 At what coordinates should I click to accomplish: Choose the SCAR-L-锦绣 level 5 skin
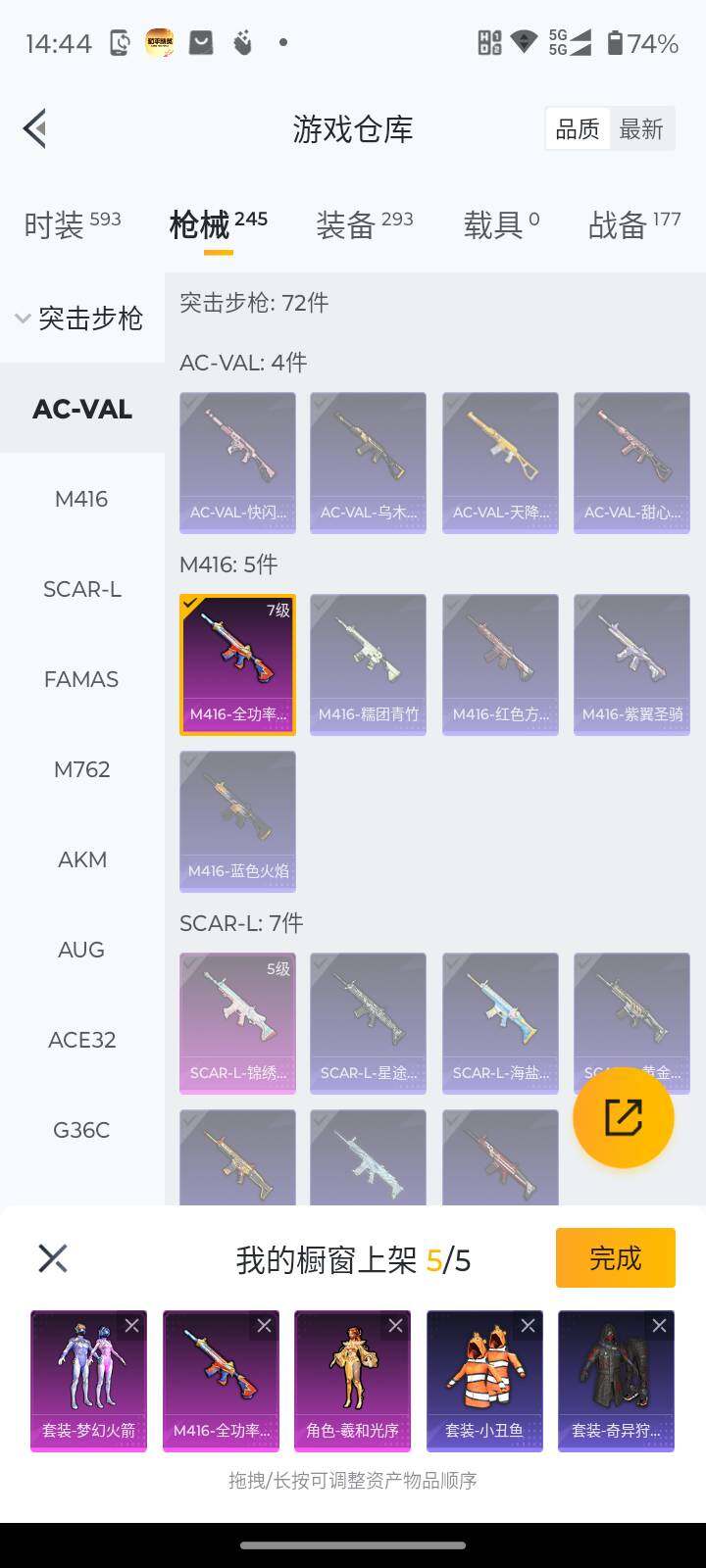click(x=237, y=1022)
